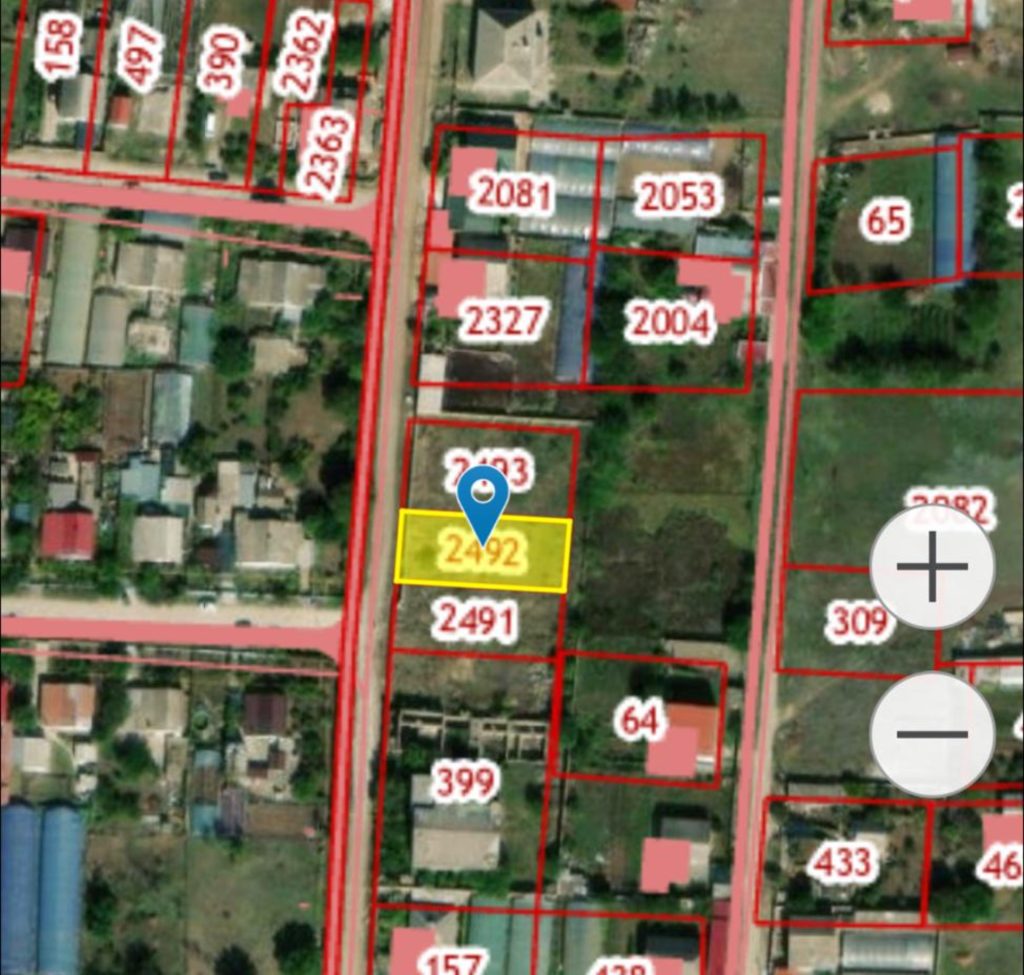Image resolution: width=1024 pixels, height=975 pixels.
Task: Select parcel 2491 on the map
Action: (x=476, y=621)
